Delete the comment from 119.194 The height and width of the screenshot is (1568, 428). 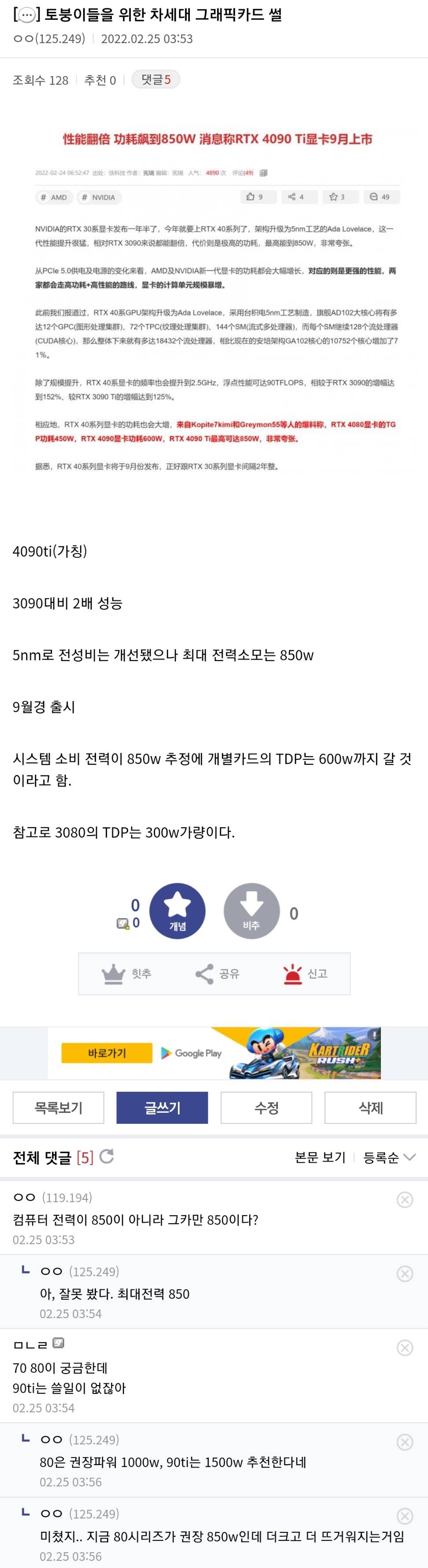pos(405,1200)
